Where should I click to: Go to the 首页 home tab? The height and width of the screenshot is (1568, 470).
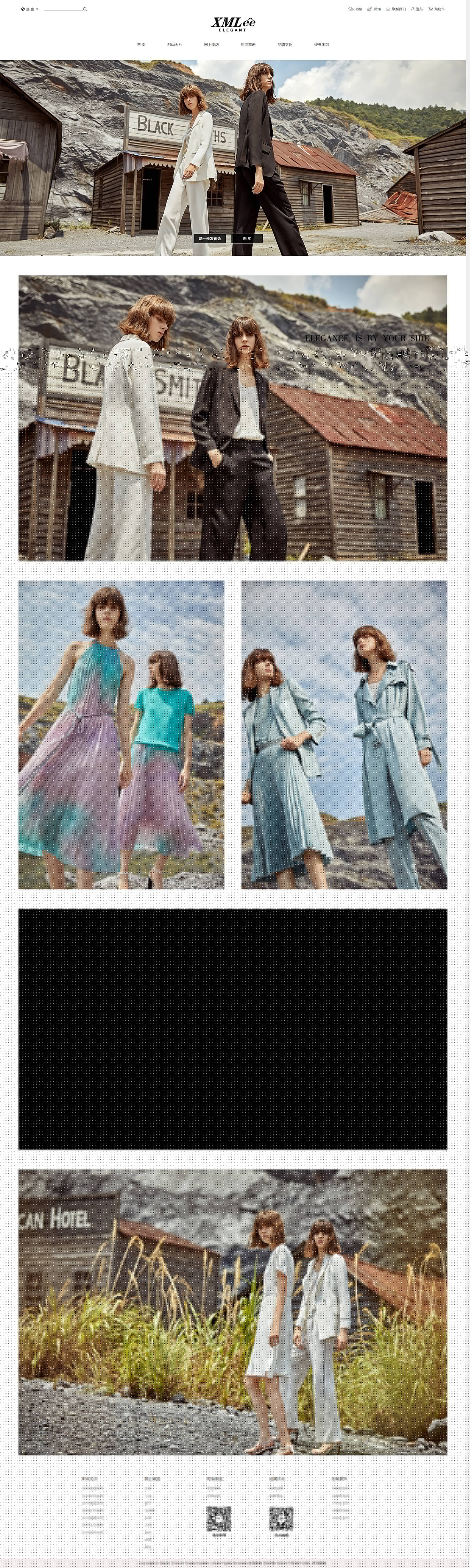pyautogui.click(x=141, y=45)
